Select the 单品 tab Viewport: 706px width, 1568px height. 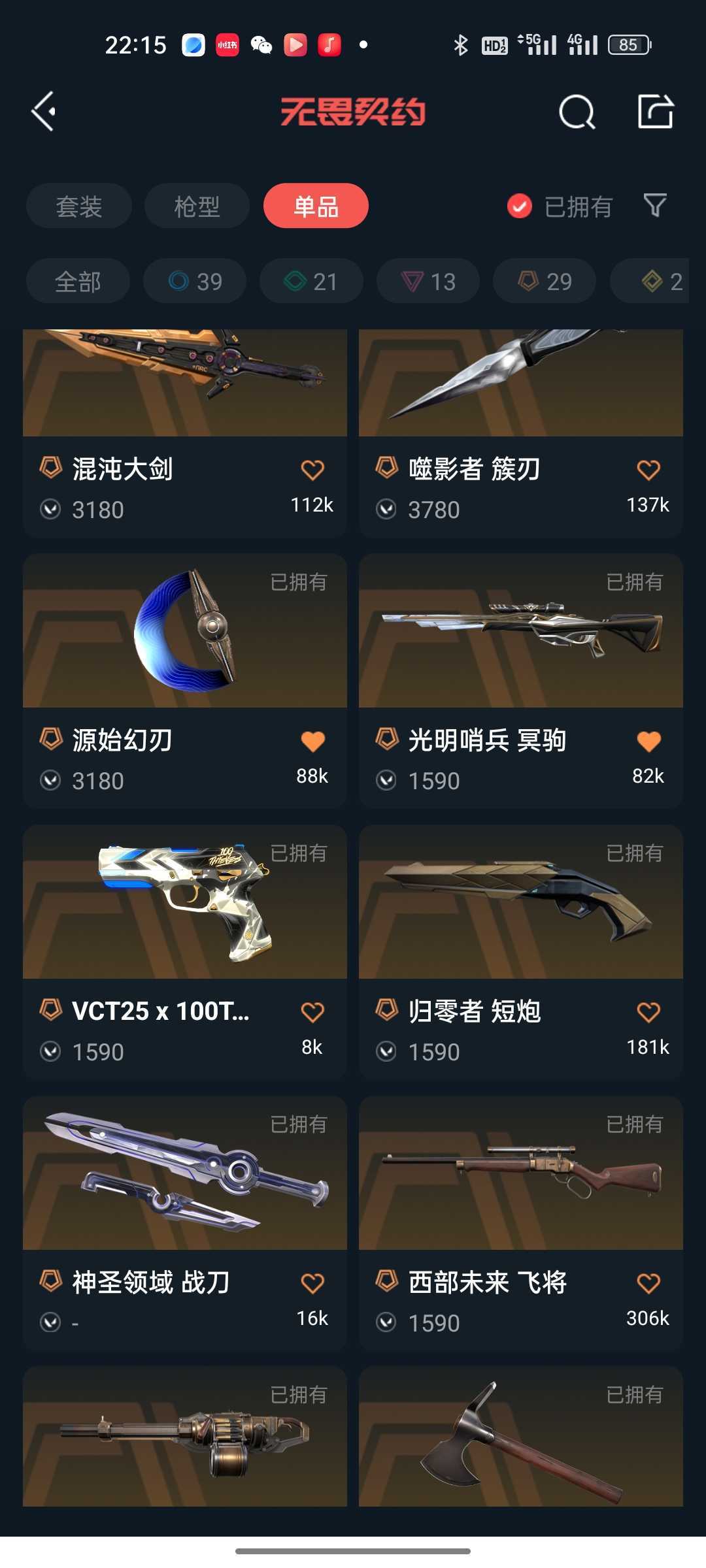[x=316, y=206]
